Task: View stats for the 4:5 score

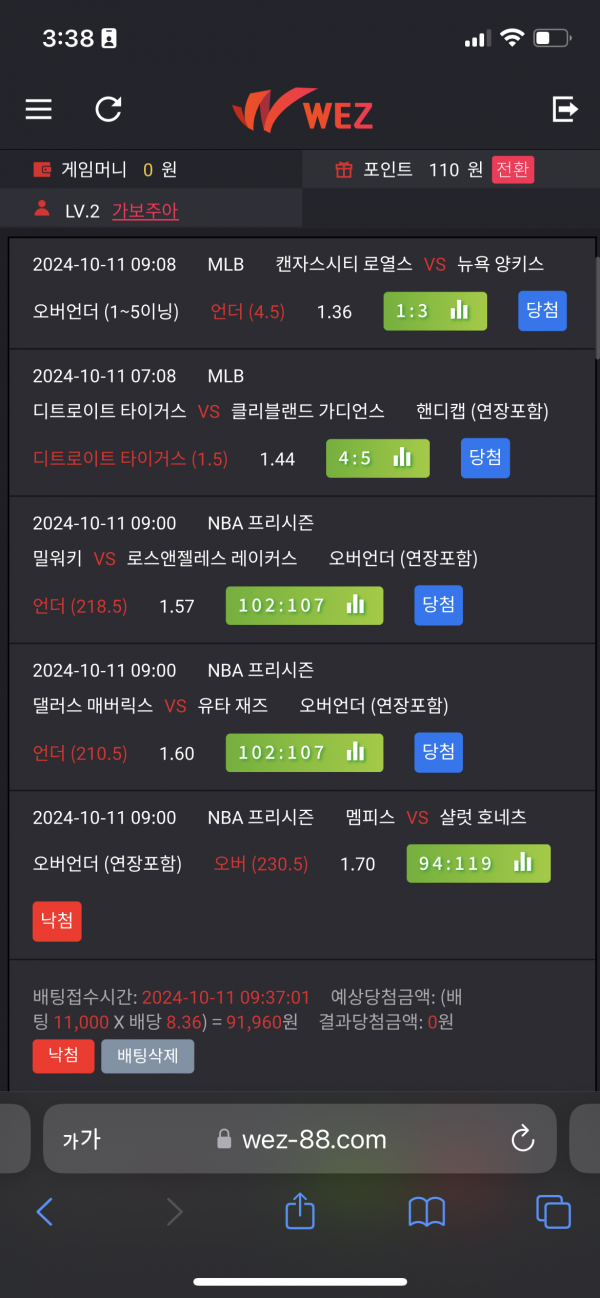Action: pyautogui.click(x=377, y=458)
